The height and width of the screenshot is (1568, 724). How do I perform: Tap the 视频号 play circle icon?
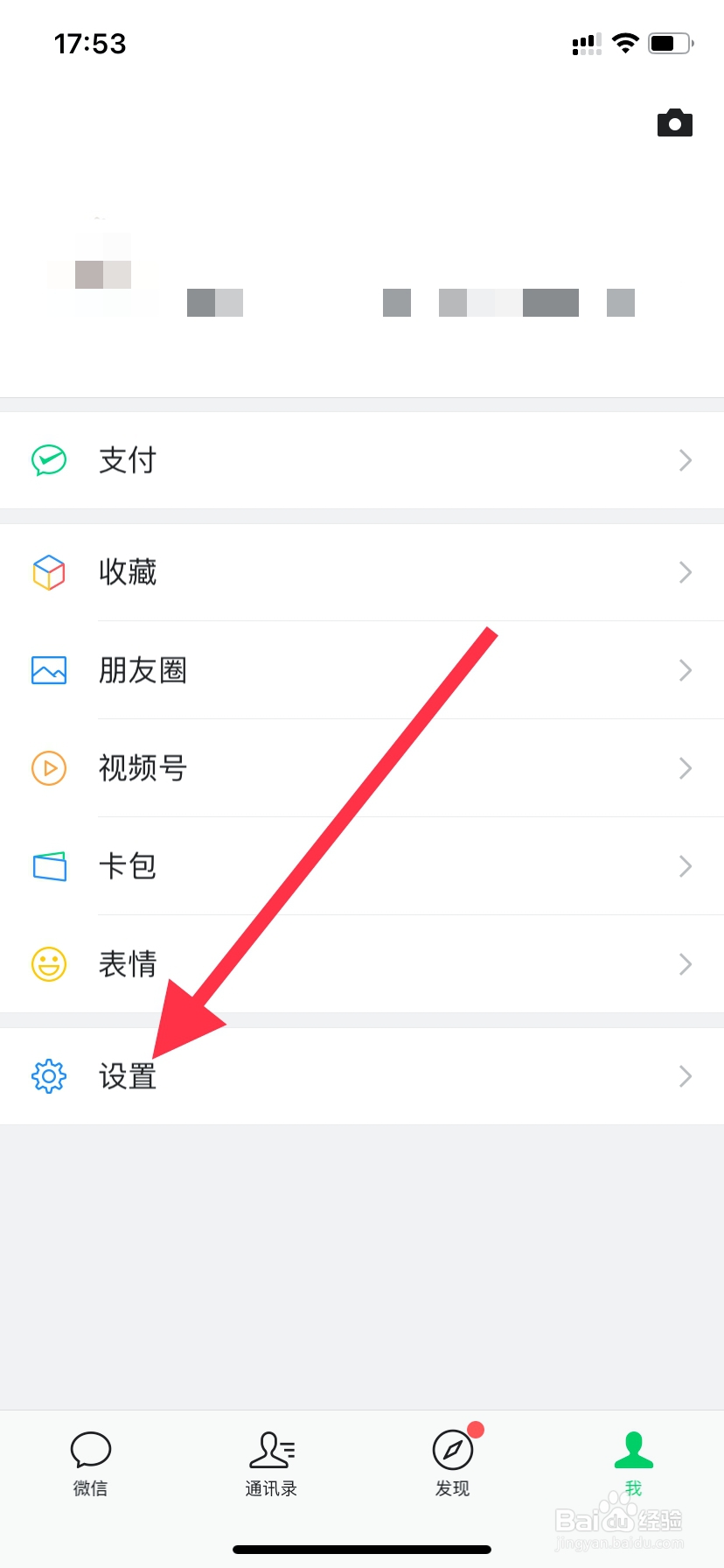48,768
